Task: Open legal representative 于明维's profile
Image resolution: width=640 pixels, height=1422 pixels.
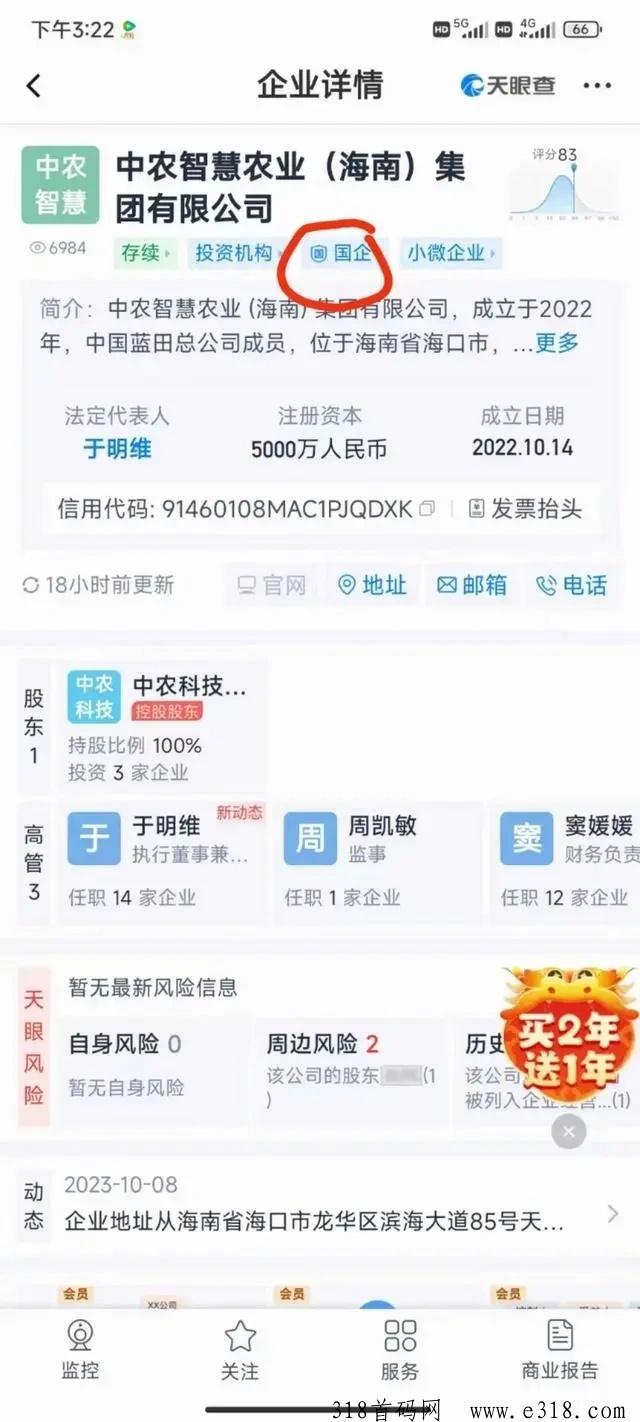Action: (117, 447)
